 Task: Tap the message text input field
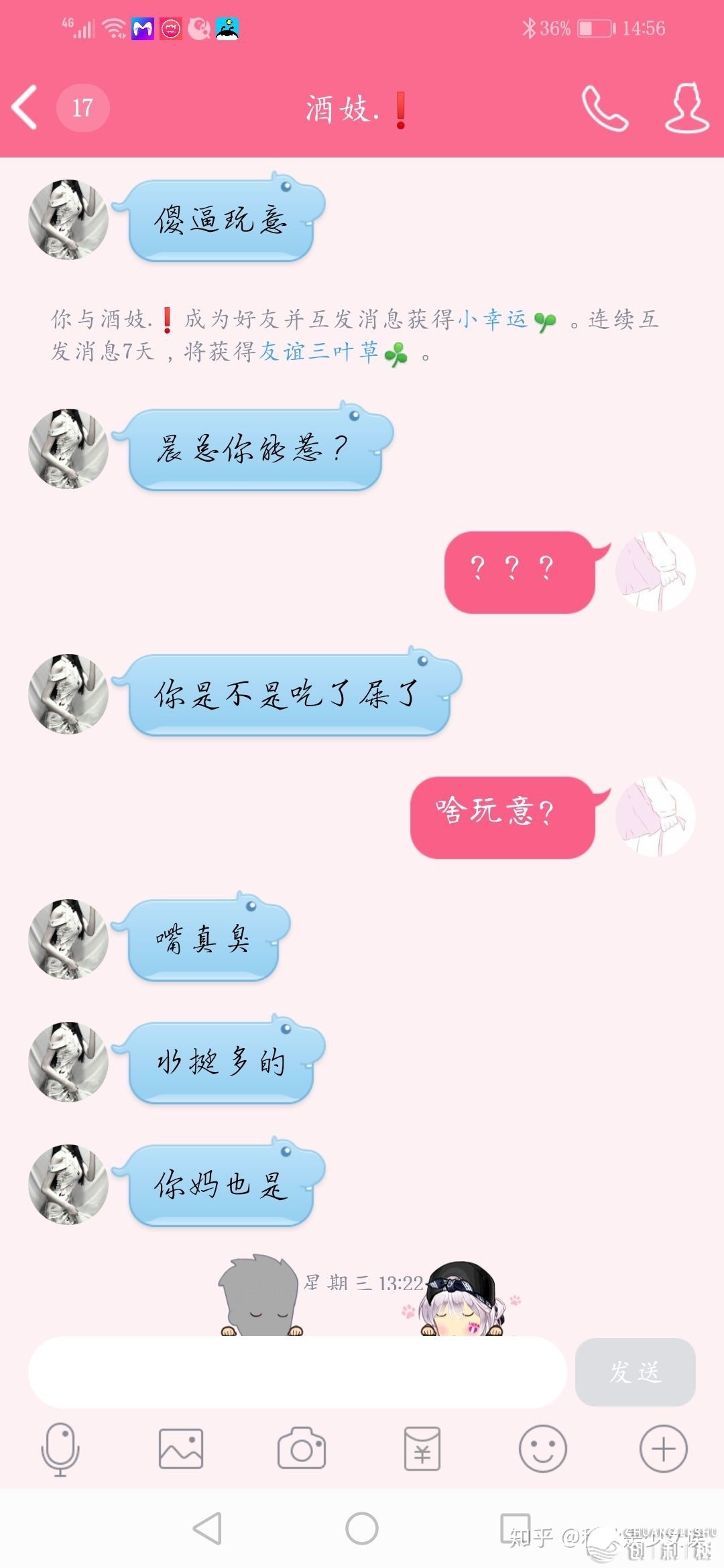[x=297, y=1372]
